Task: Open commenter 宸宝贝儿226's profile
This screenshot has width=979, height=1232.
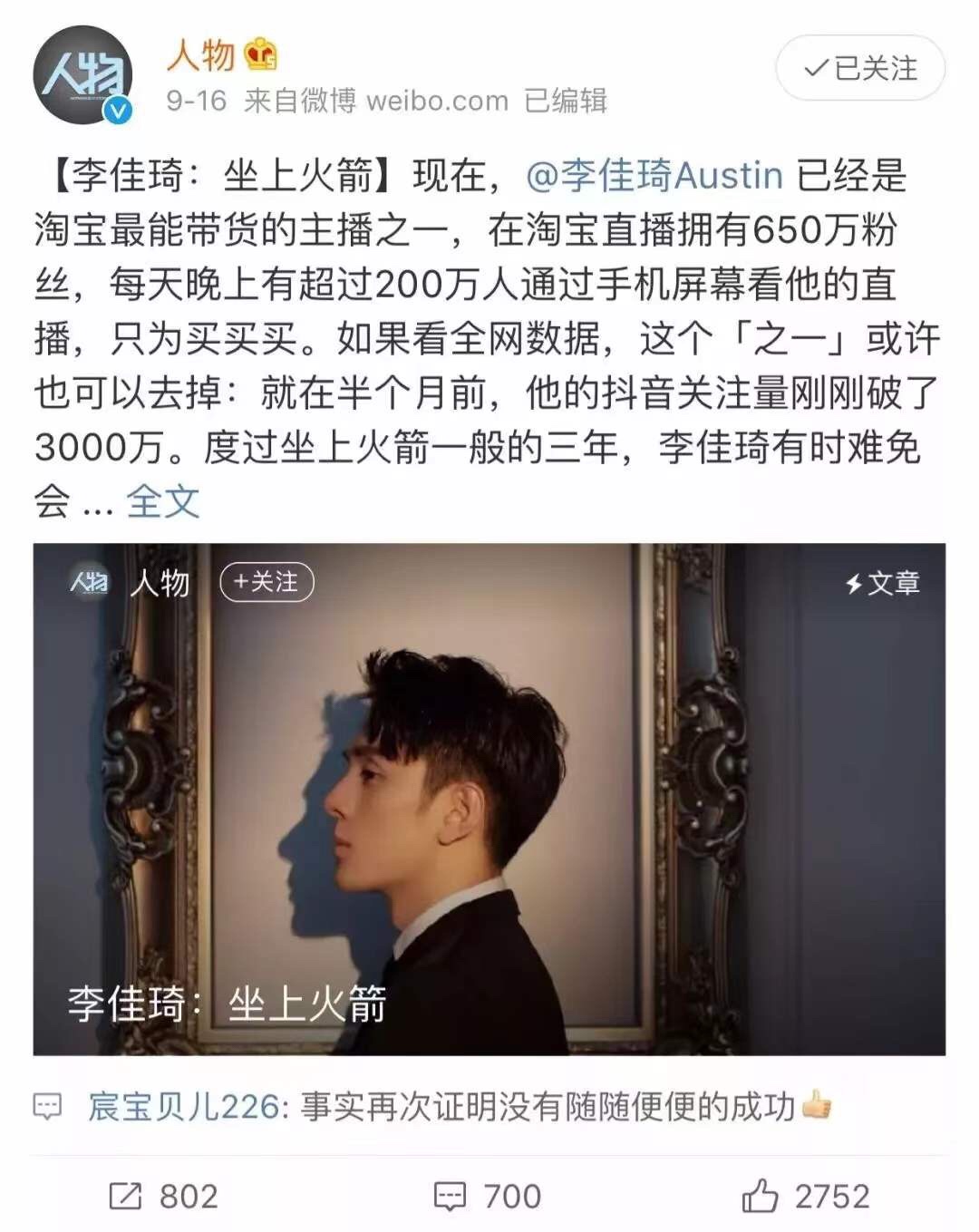Action: 182,1107
